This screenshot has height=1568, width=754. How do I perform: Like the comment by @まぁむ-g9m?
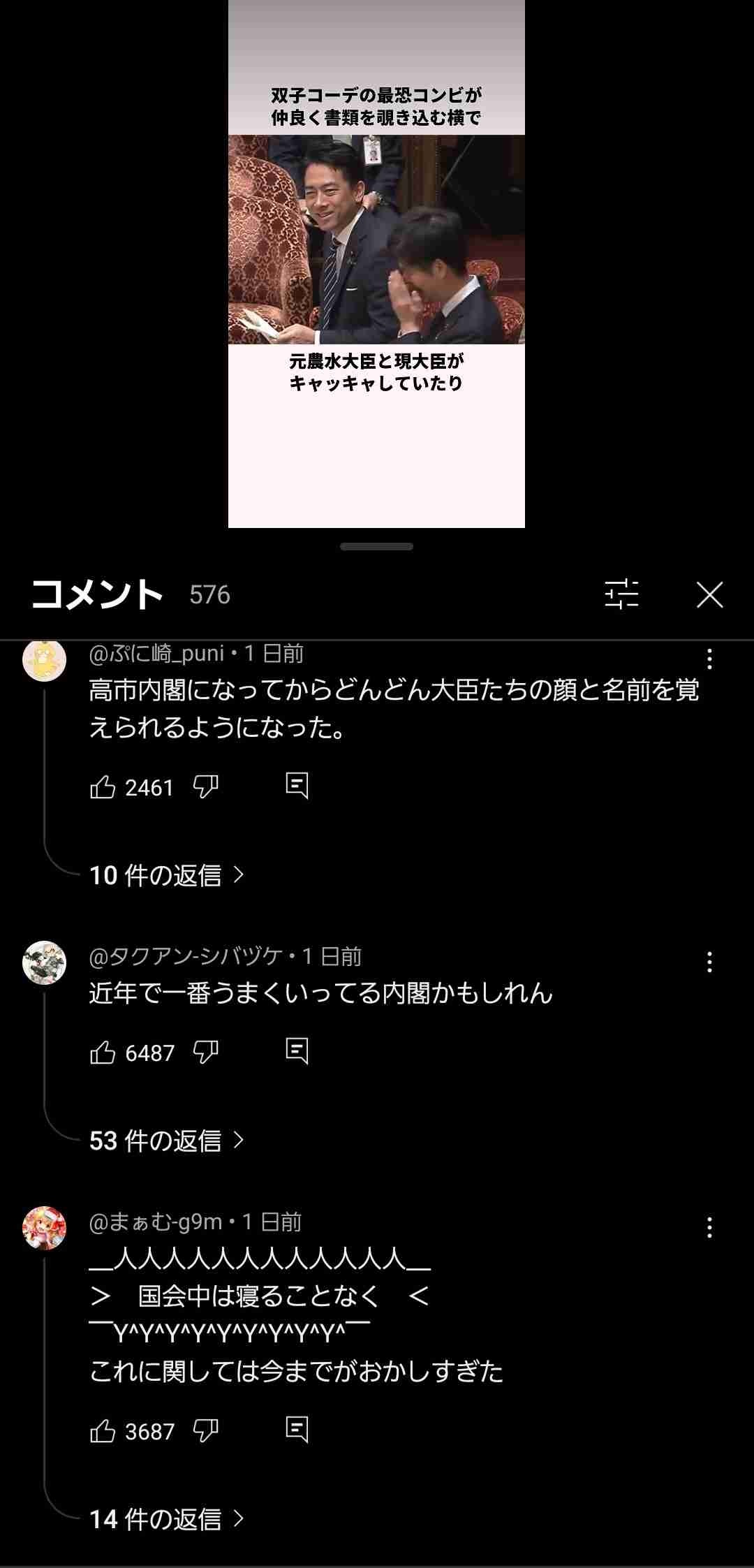click(x=103, y=1431)
